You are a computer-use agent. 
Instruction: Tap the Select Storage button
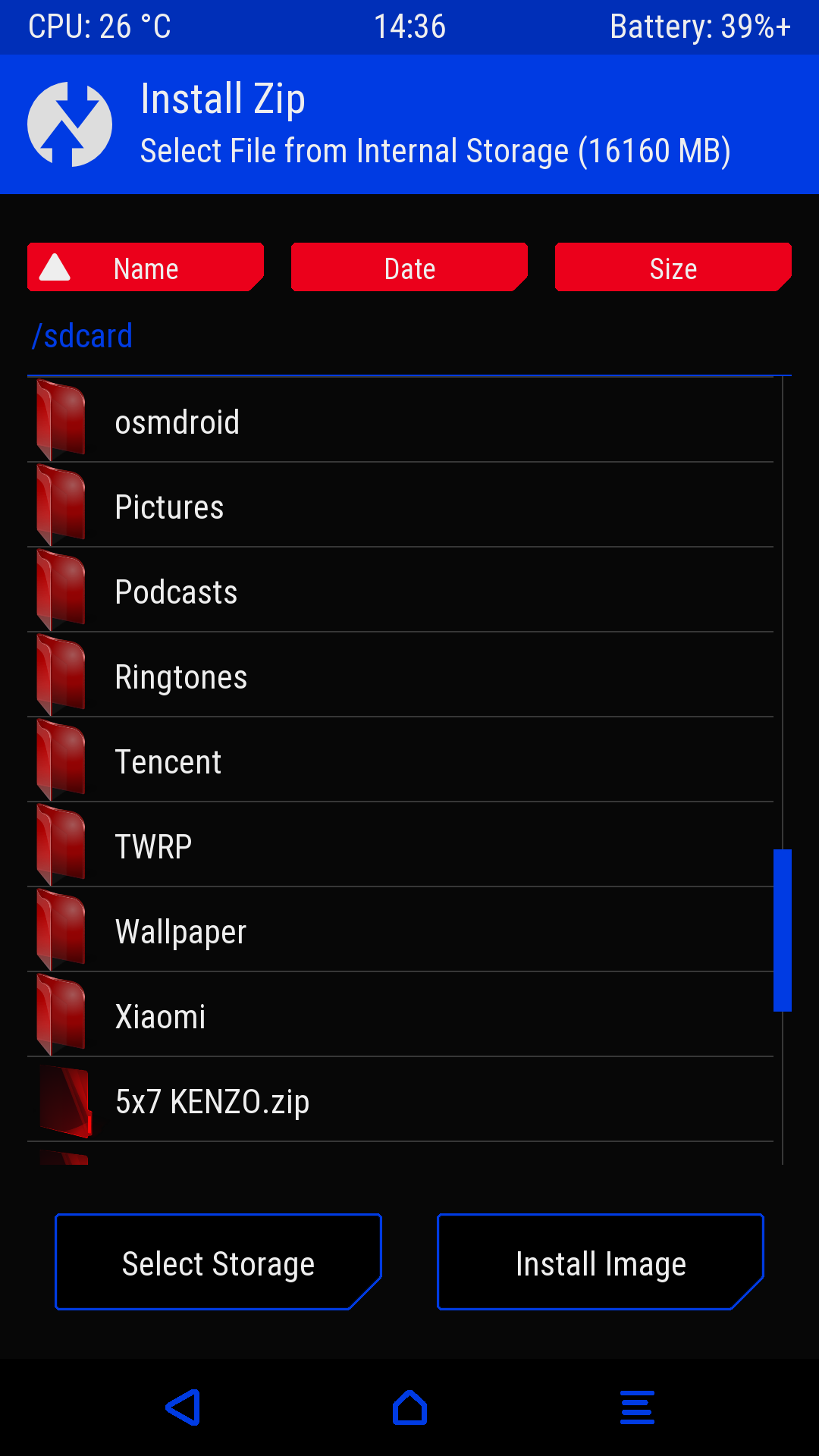[x=218, y=1263]
